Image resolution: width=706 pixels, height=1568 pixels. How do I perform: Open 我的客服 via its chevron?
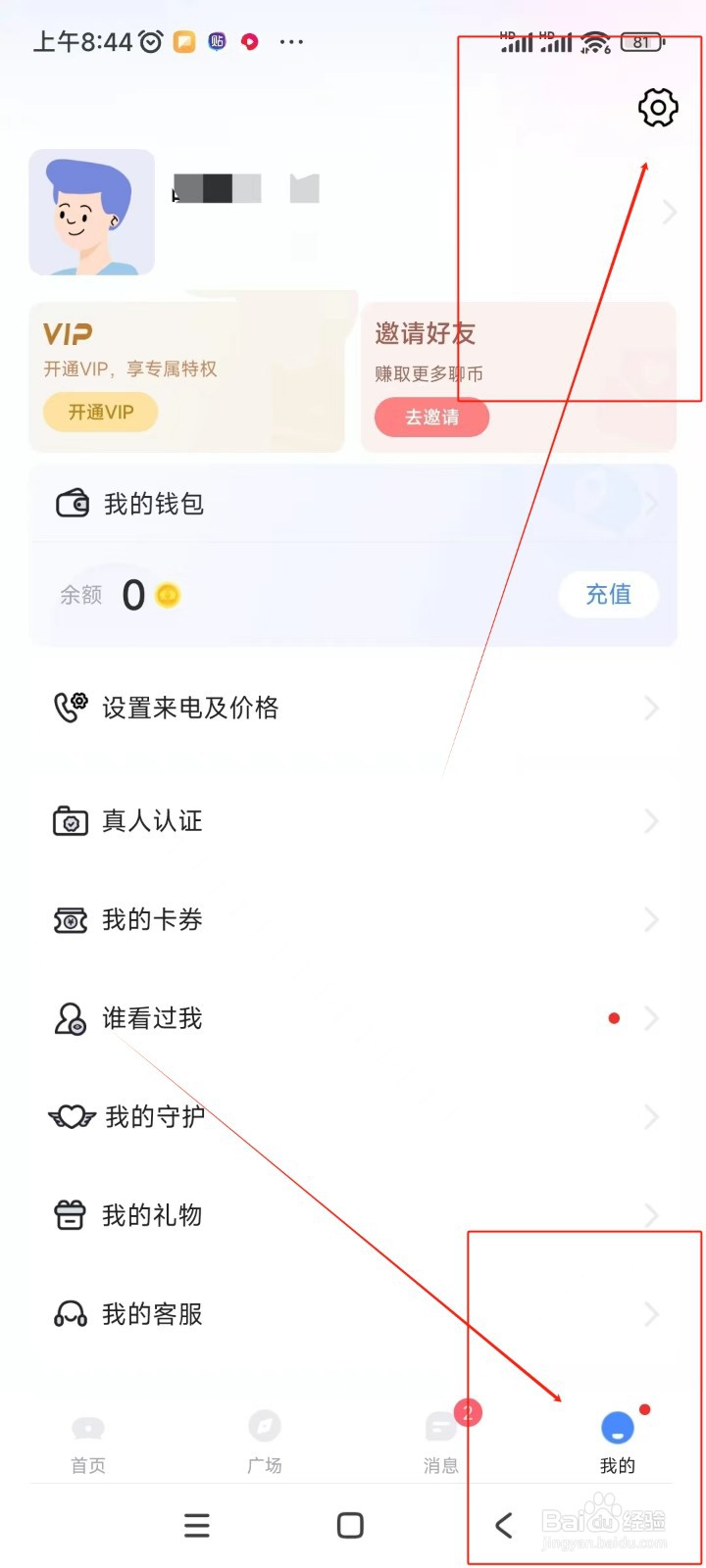[651, 1314]
